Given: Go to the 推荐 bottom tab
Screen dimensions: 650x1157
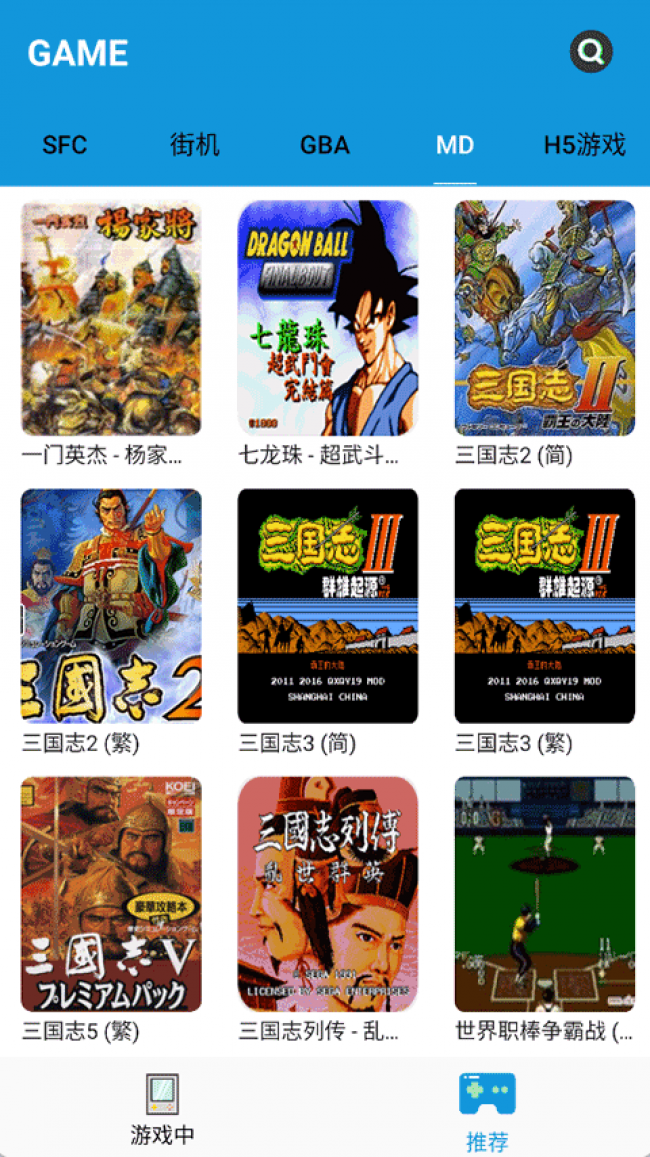Looking at the screenshot, I should pos(487,1110).
